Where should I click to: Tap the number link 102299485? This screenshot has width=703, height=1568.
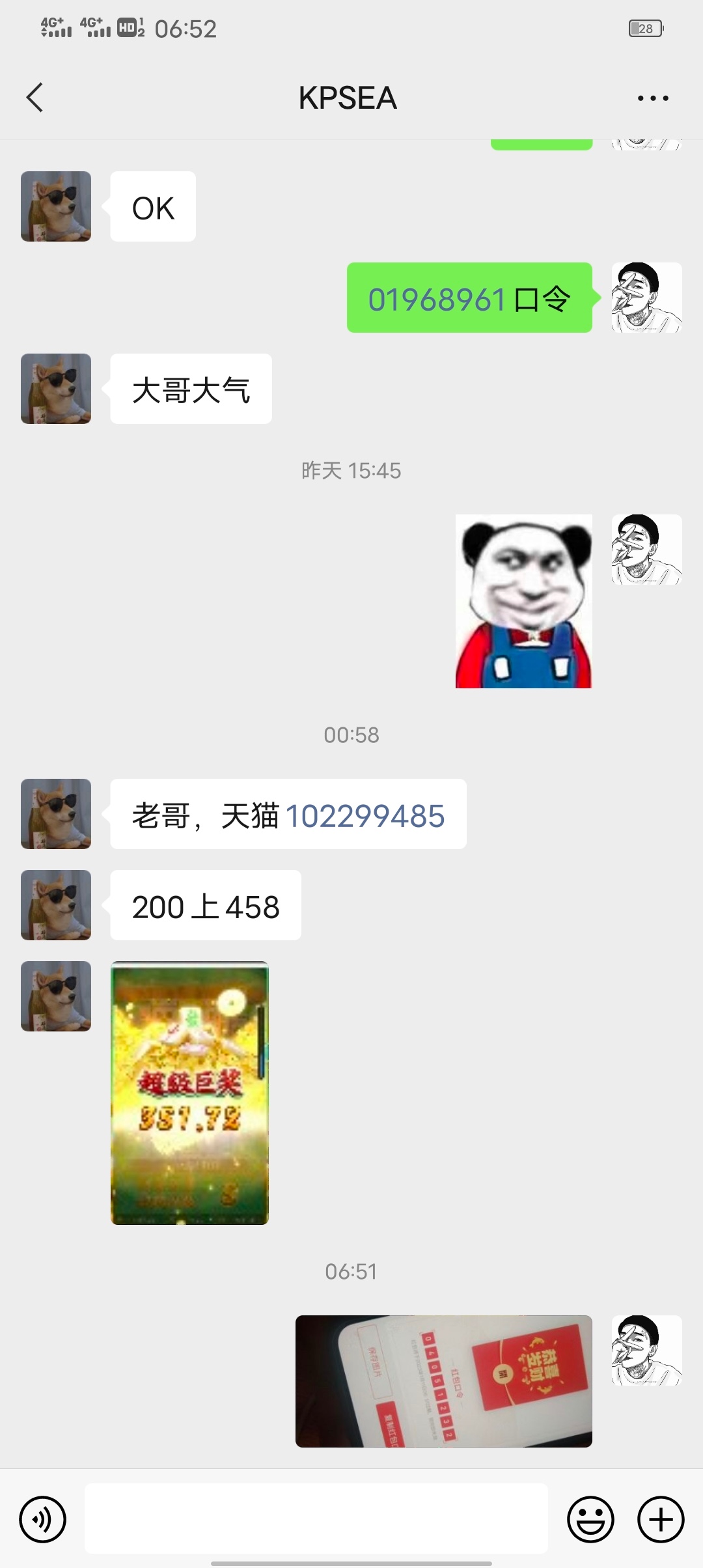(365, 816)
